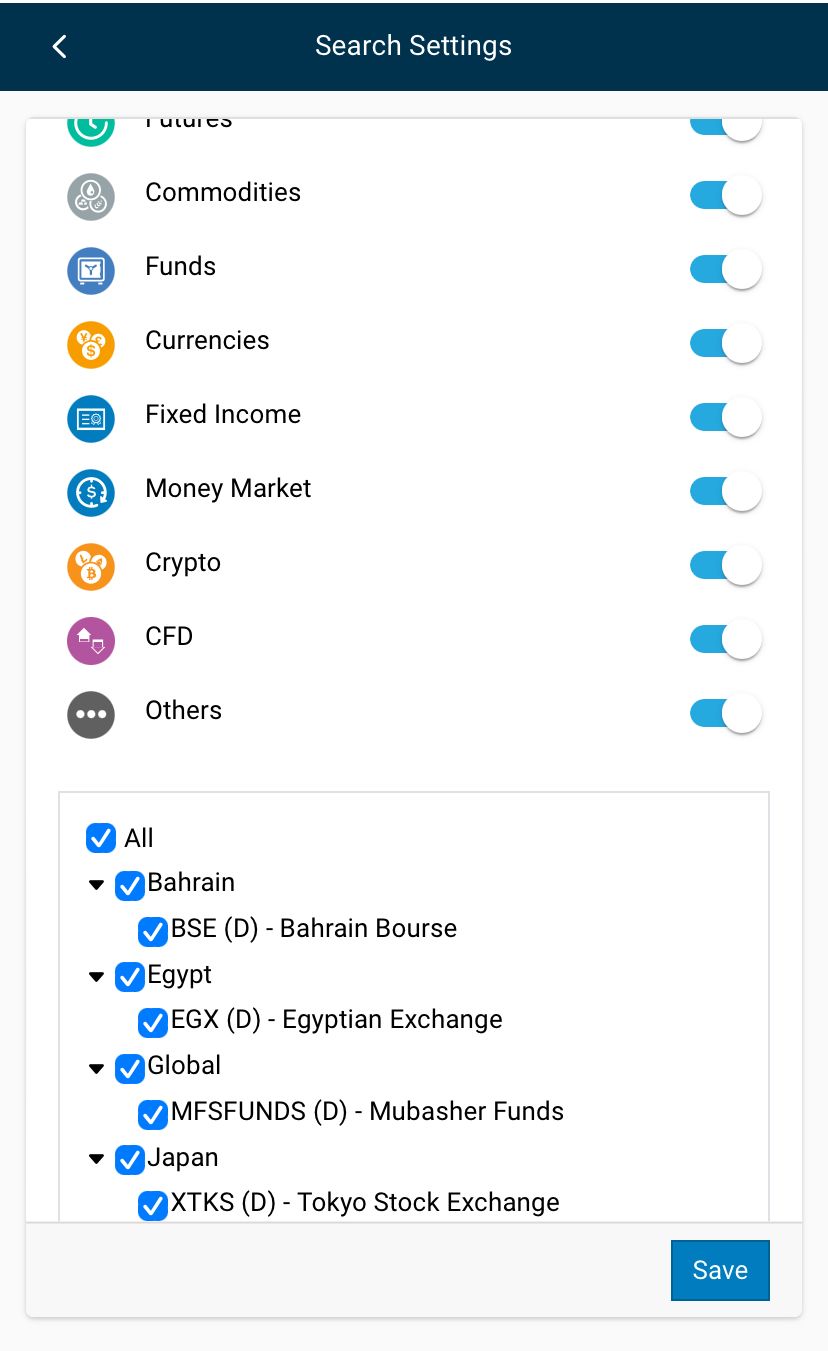828x1351 pixels.
Task: Uncheck EGX (D) - Egyptian Exchange
Action: tap(153, 1022)
